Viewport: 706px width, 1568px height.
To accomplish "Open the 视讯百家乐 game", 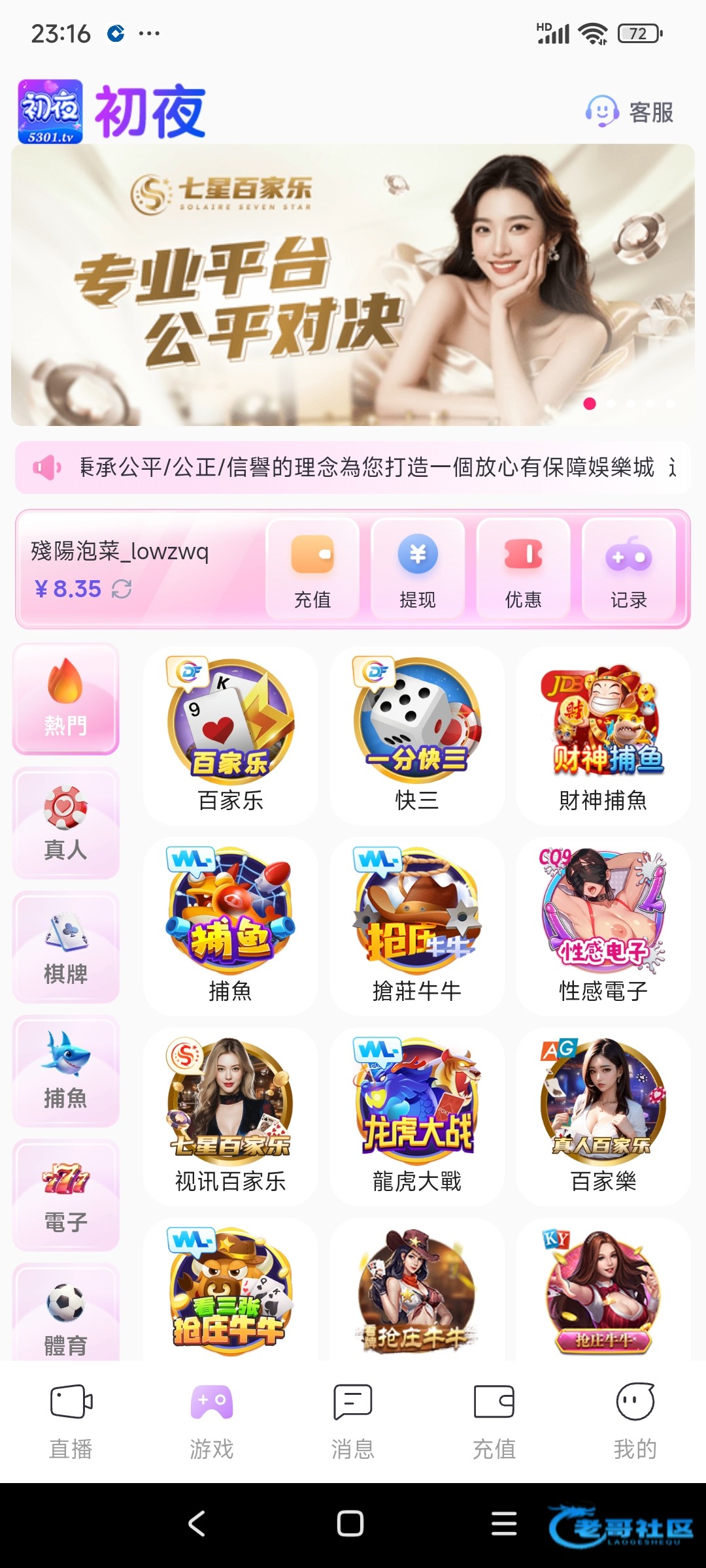I will click(230, 1115).
